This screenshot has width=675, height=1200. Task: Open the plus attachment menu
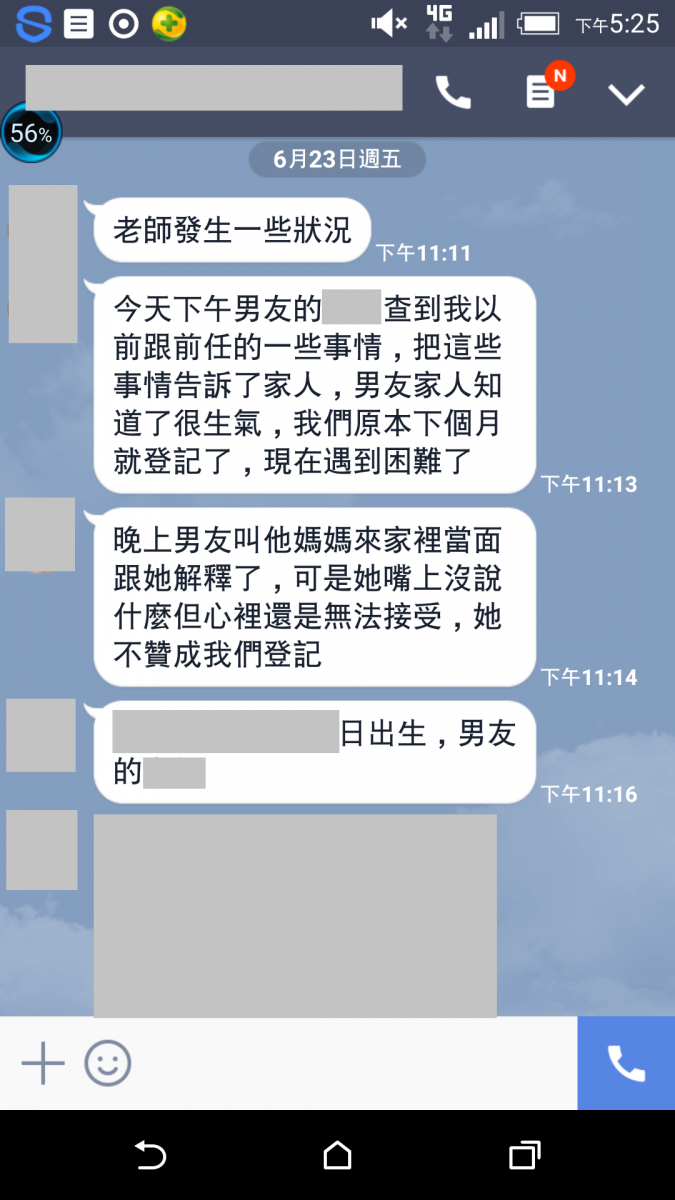tap(43, 1063)
